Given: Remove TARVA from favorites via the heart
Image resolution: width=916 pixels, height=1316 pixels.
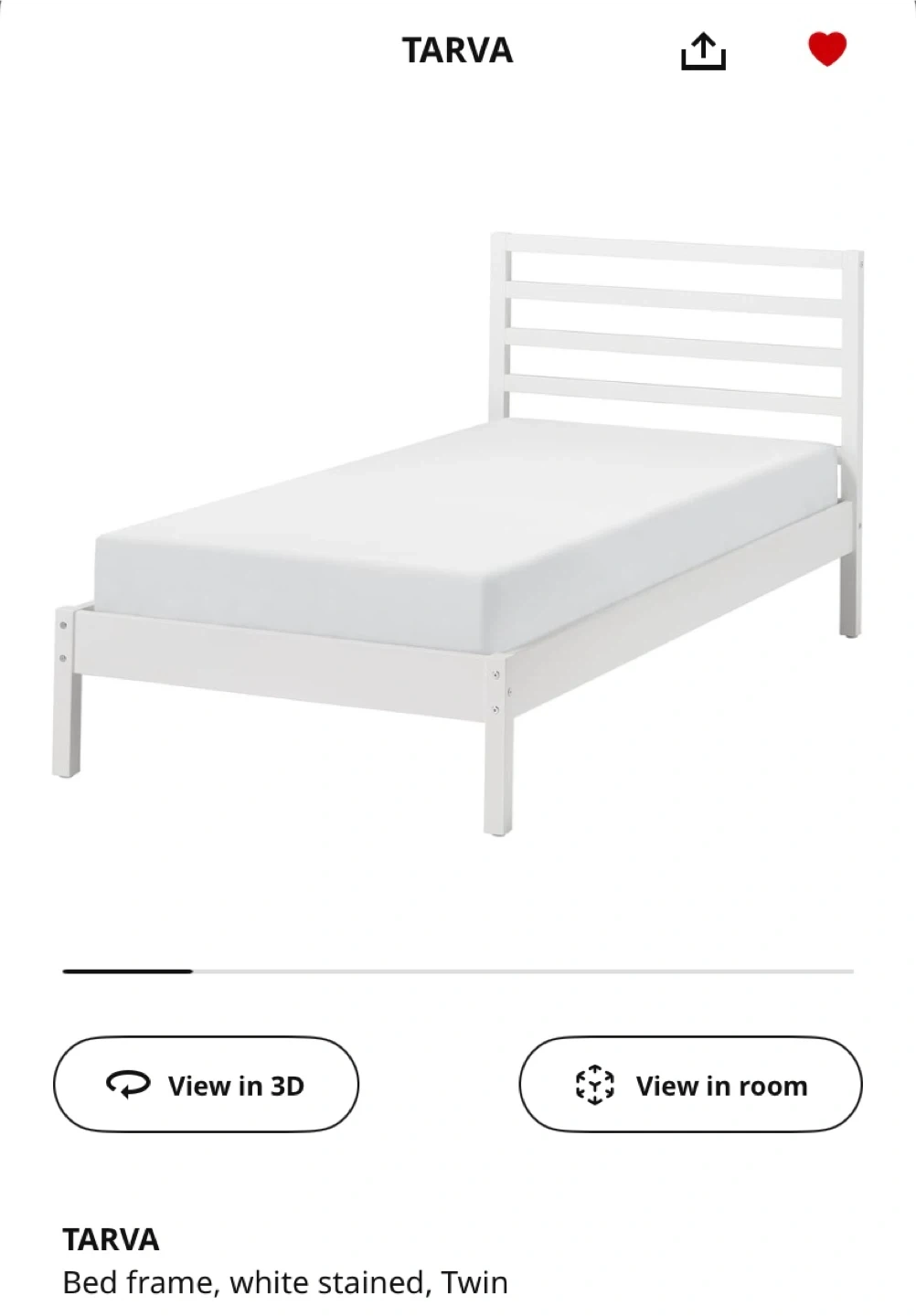Looking at the screenshot, I should [x=826, y=49].
